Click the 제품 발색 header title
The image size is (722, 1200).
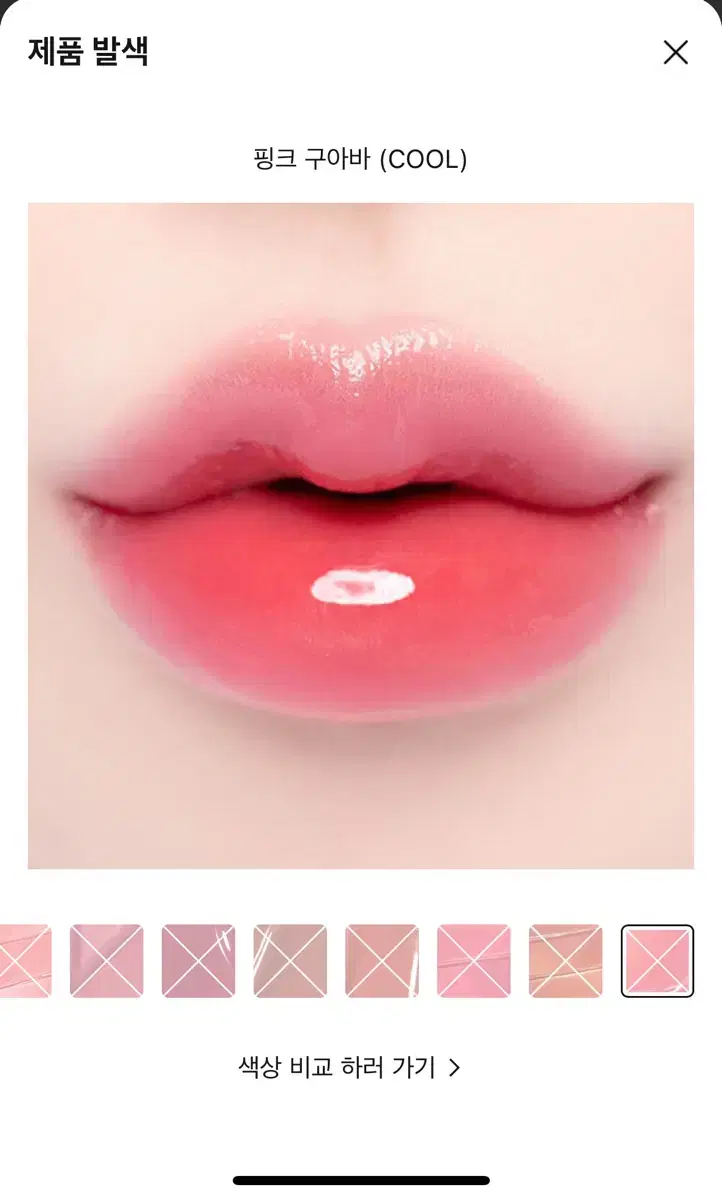click(x=90, y=53)
